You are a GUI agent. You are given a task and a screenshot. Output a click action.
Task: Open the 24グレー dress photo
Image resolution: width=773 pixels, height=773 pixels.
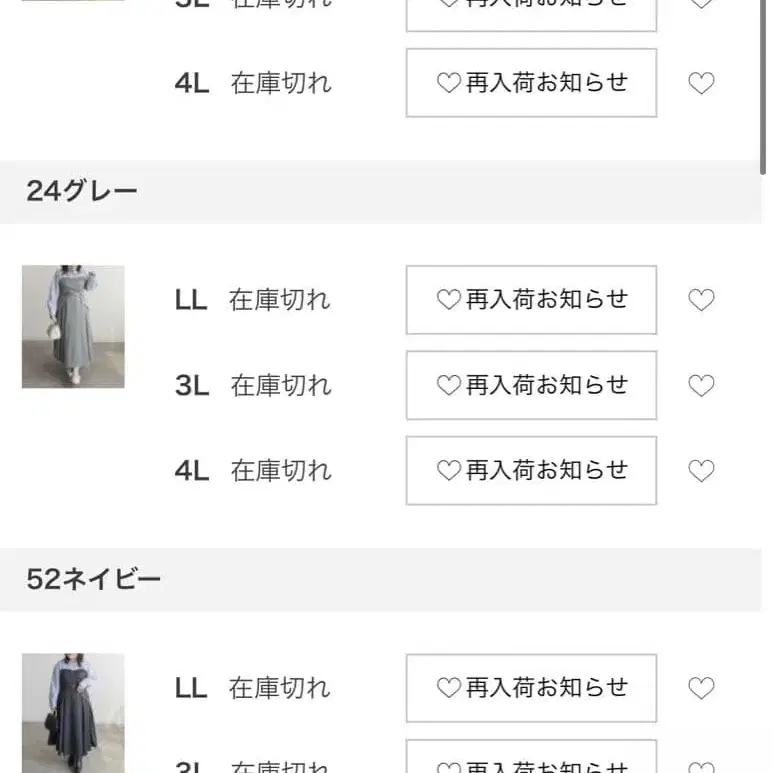click(x=73, y=326)
